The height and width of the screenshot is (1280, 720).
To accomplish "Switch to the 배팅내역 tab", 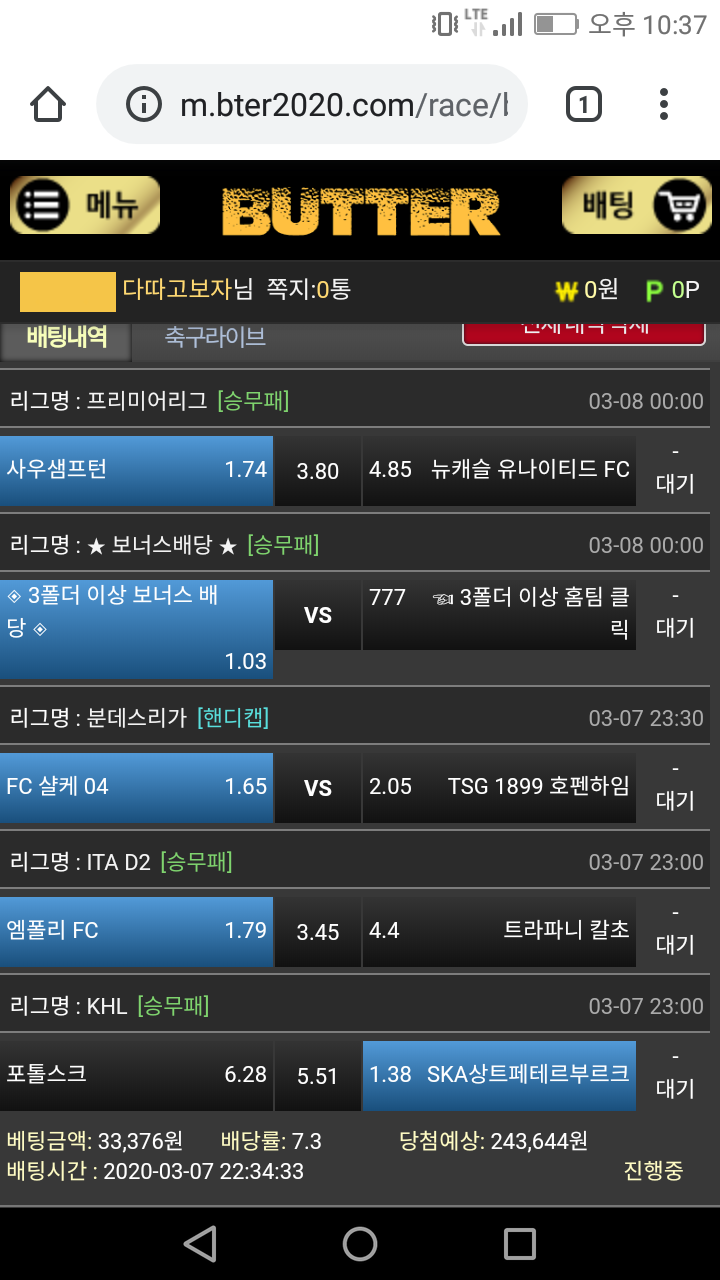I will click(66, 338).
